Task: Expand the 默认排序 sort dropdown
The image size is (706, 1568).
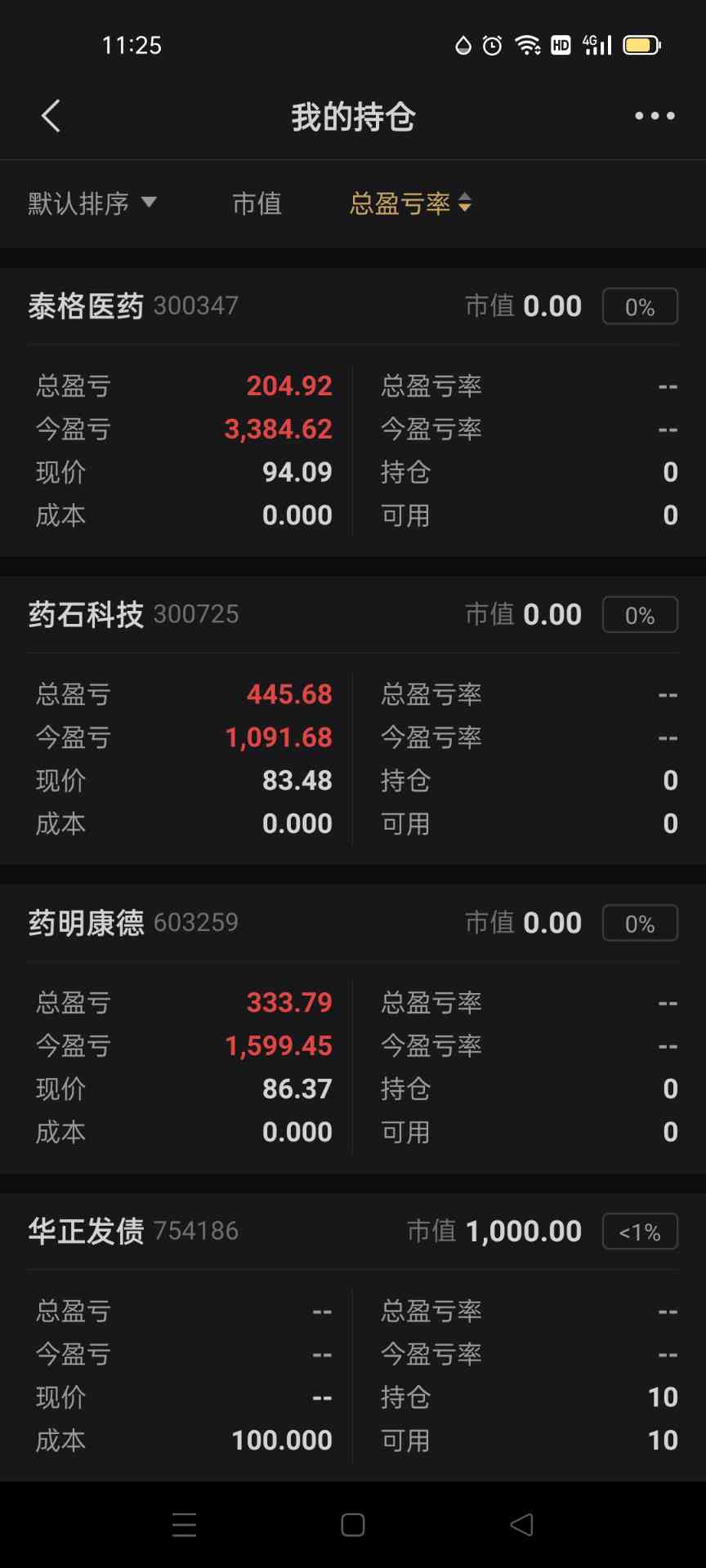Action: click(92, 203)
